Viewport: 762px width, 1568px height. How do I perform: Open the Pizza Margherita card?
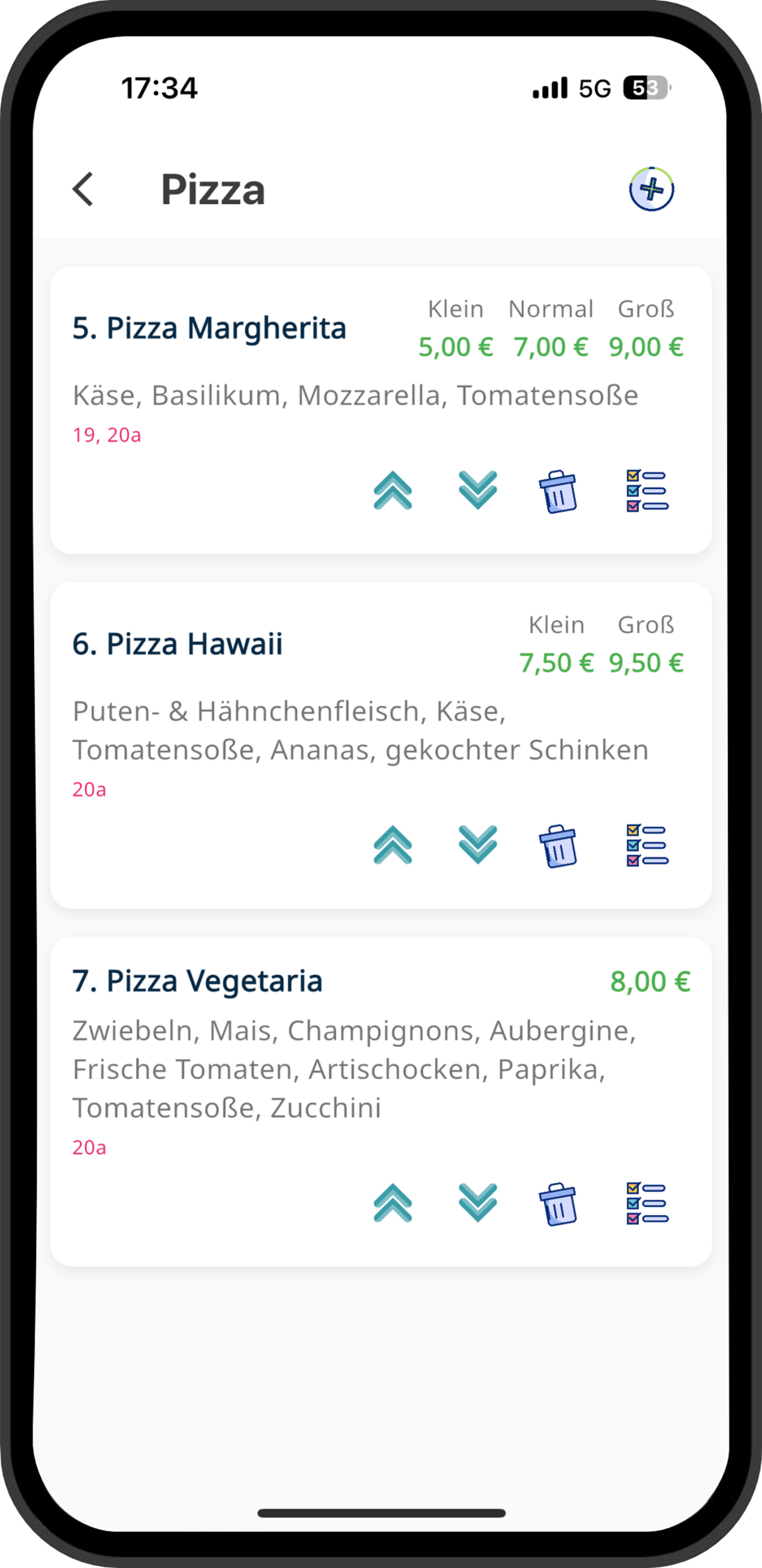coord(381,410)
